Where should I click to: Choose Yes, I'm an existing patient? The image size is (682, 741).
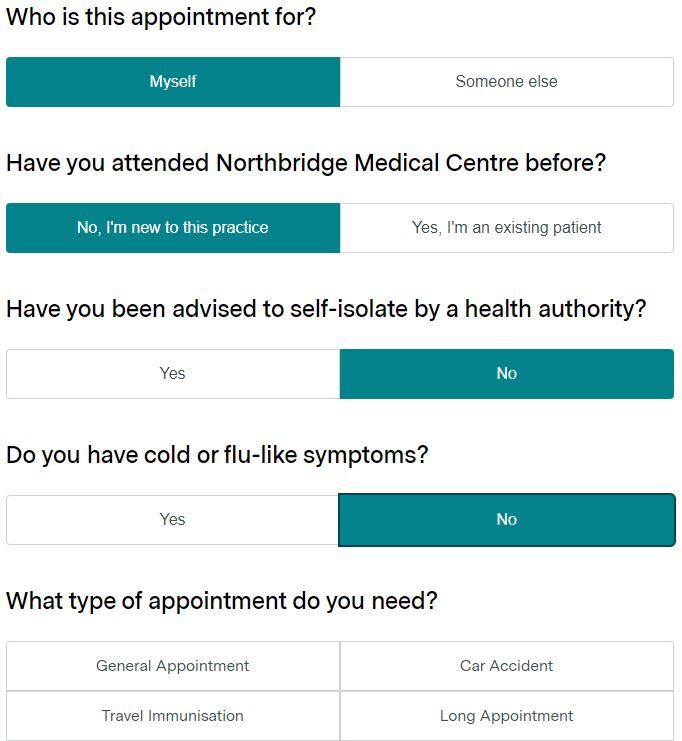(x=506, y=228)
